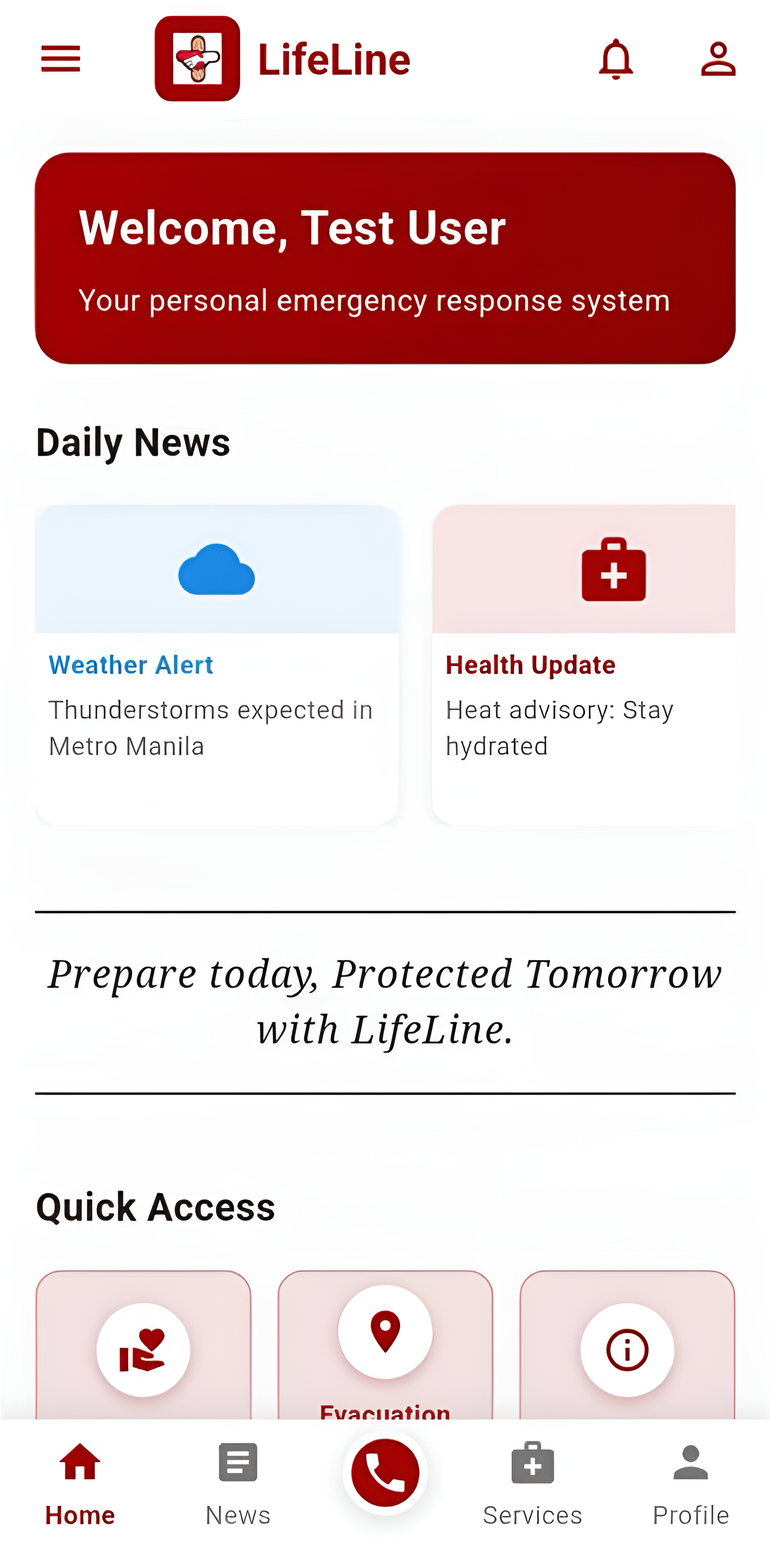Select the donation hand-heart Quick Access icon

tap(144, 1350)
